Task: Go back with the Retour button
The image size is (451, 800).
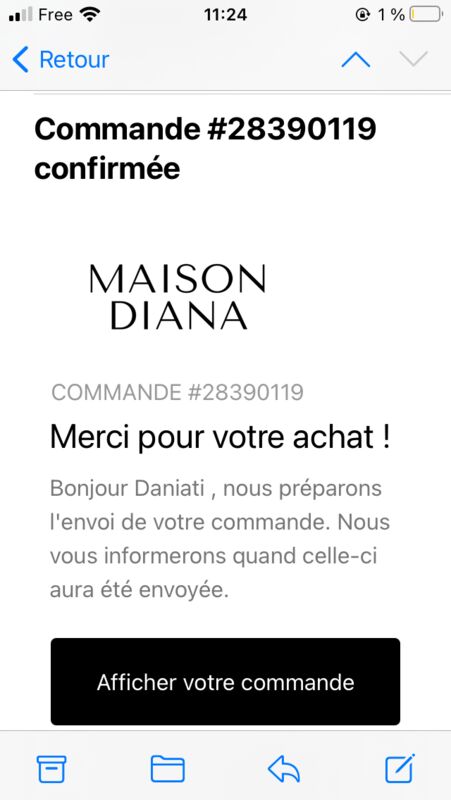Action: click(x=61, y=60)
